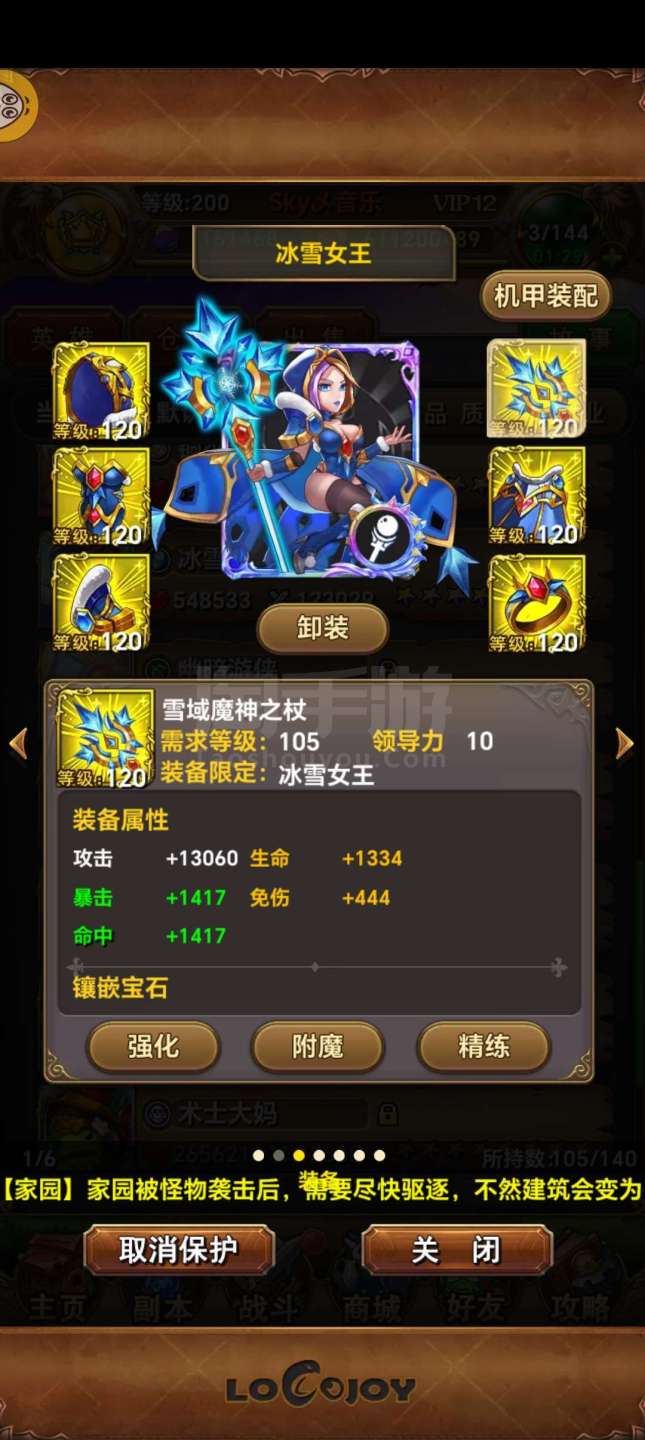Image resolution: width=645 pixels, height=1440 pixels.
Task: Open the 附魔 enchant option
Action: pos(318,1046)
